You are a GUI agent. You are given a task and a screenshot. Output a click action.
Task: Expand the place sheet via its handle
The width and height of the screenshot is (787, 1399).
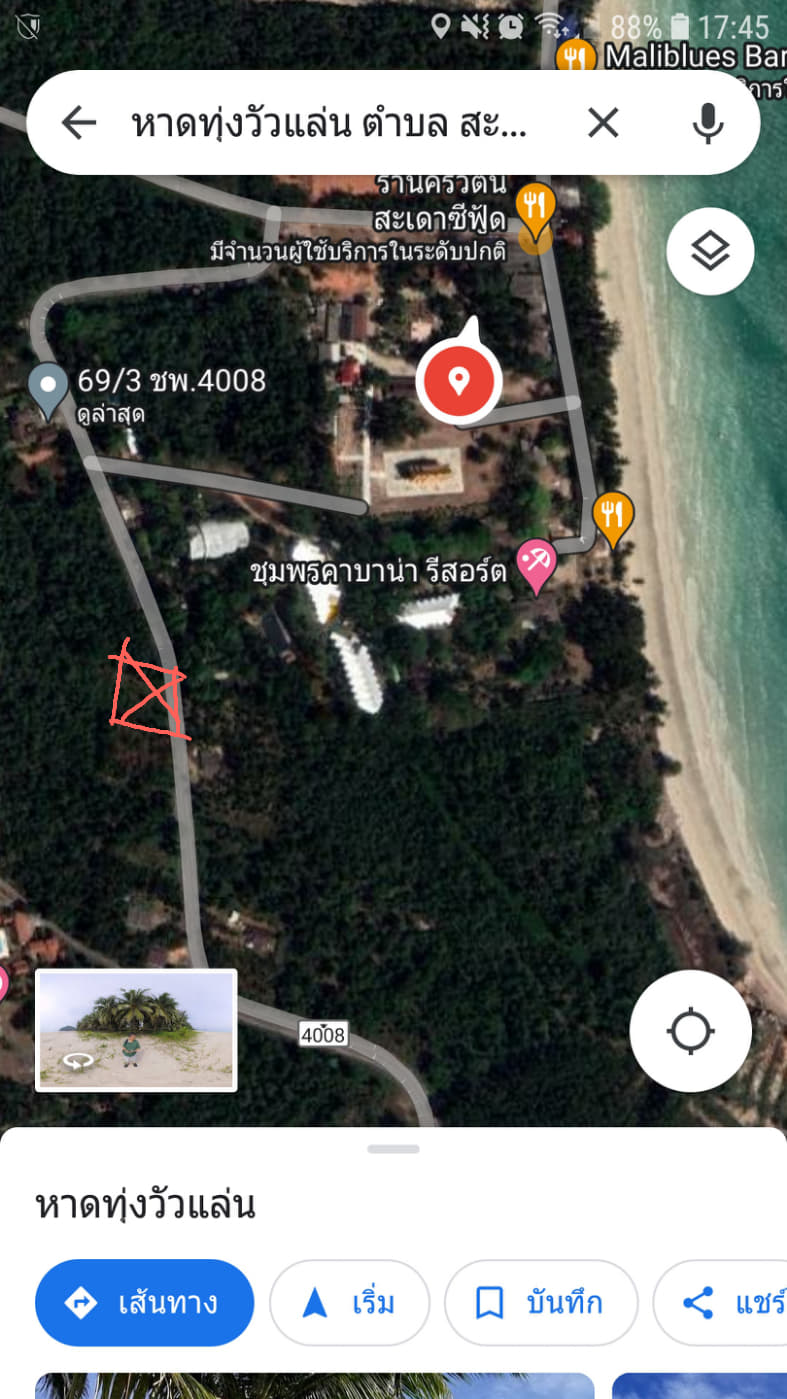pyautogui.click(x=393, y=1148)
